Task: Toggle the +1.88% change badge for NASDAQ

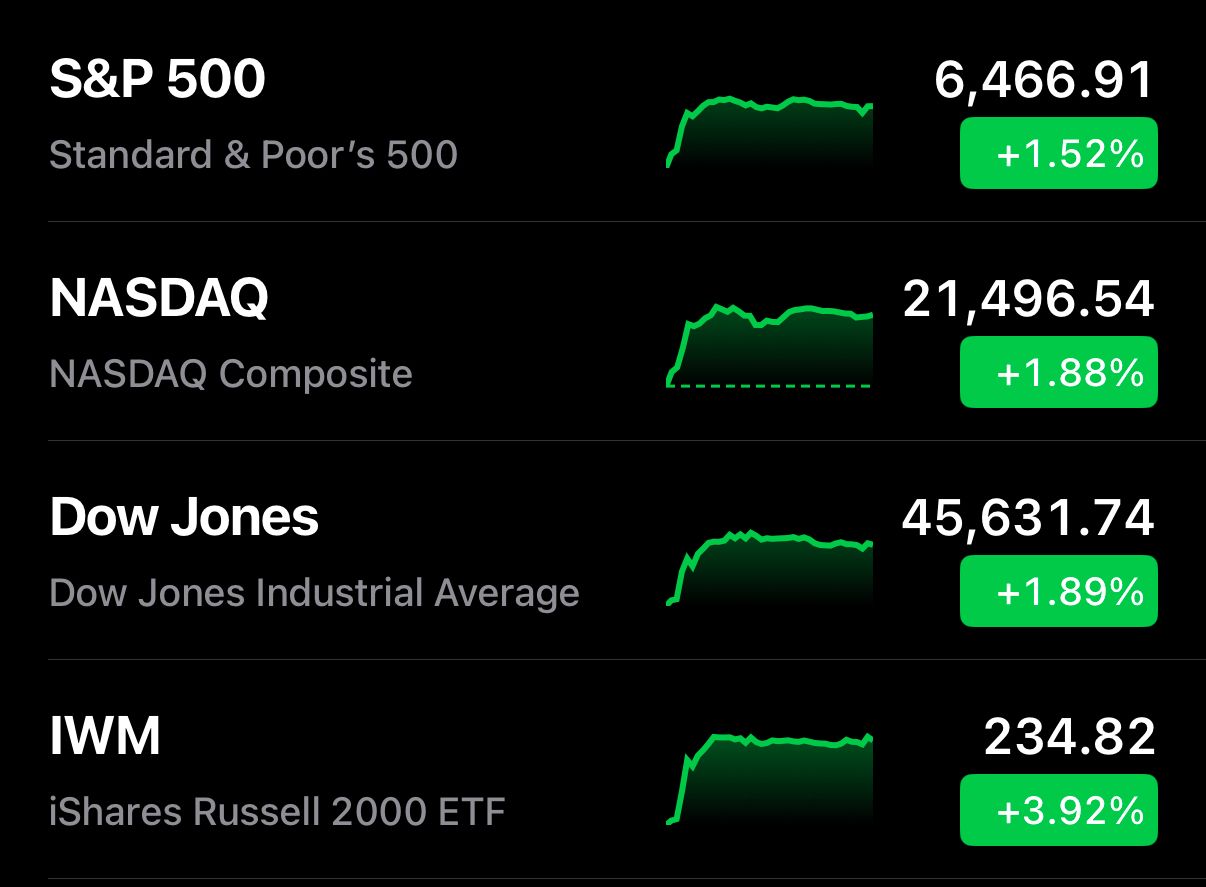Action: pyautogui.click(x=1058, y=372)
